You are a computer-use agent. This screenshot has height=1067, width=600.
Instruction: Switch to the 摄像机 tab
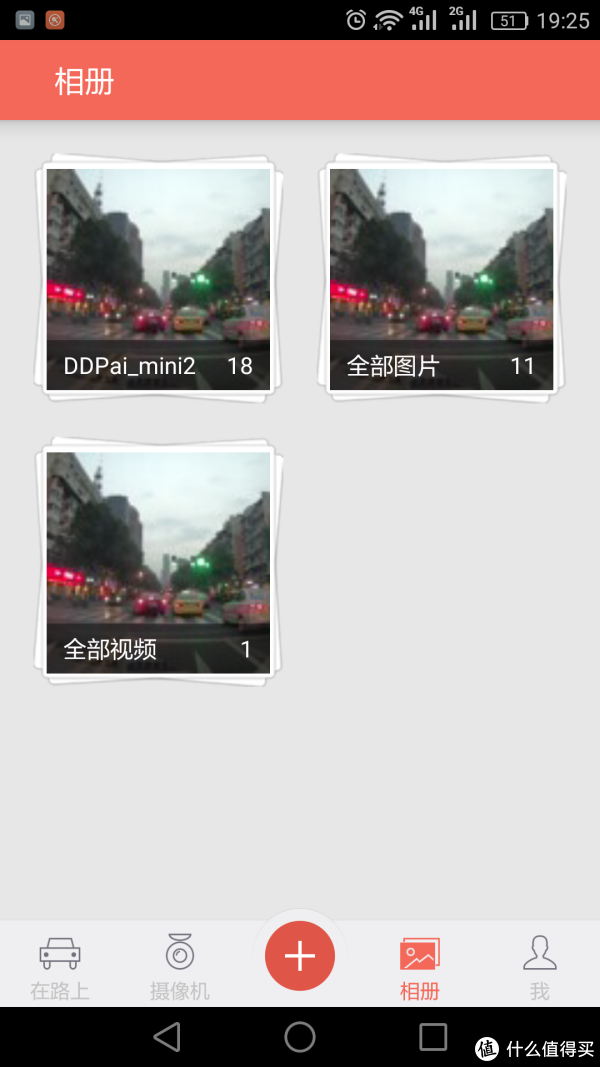click(180, 966)
